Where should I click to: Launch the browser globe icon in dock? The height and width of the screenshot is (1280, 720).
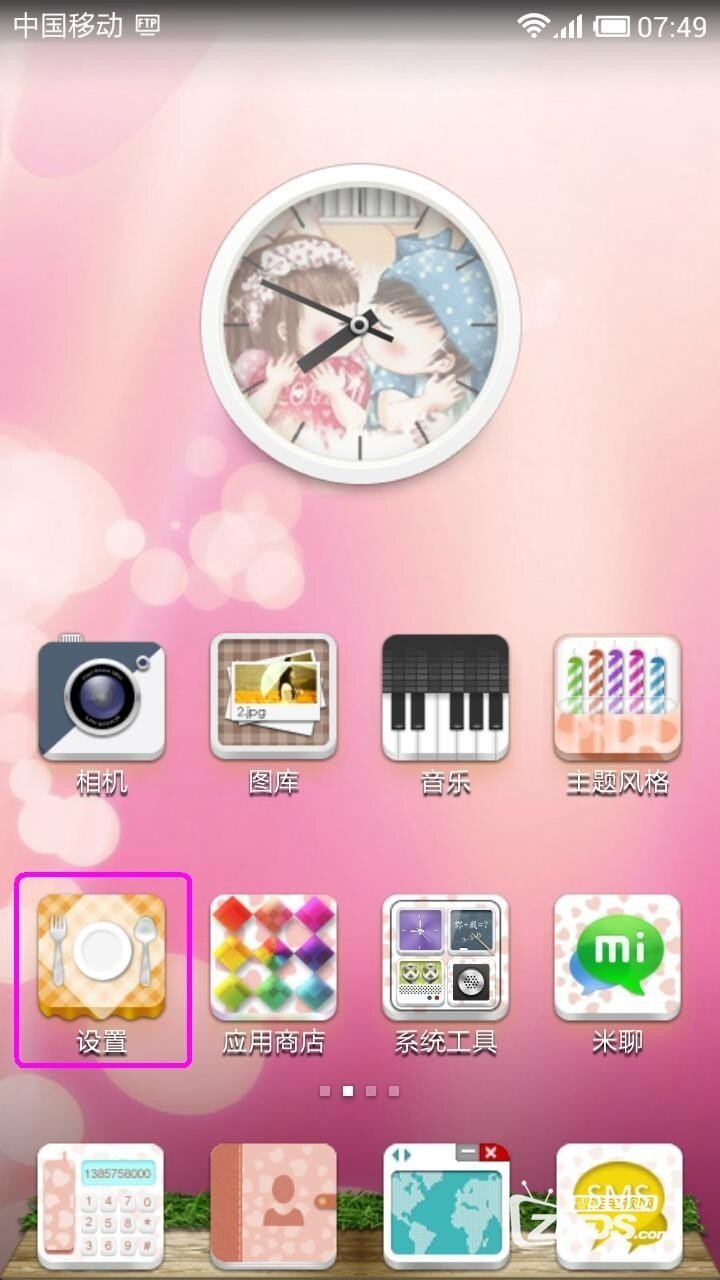click(445, 1207)
